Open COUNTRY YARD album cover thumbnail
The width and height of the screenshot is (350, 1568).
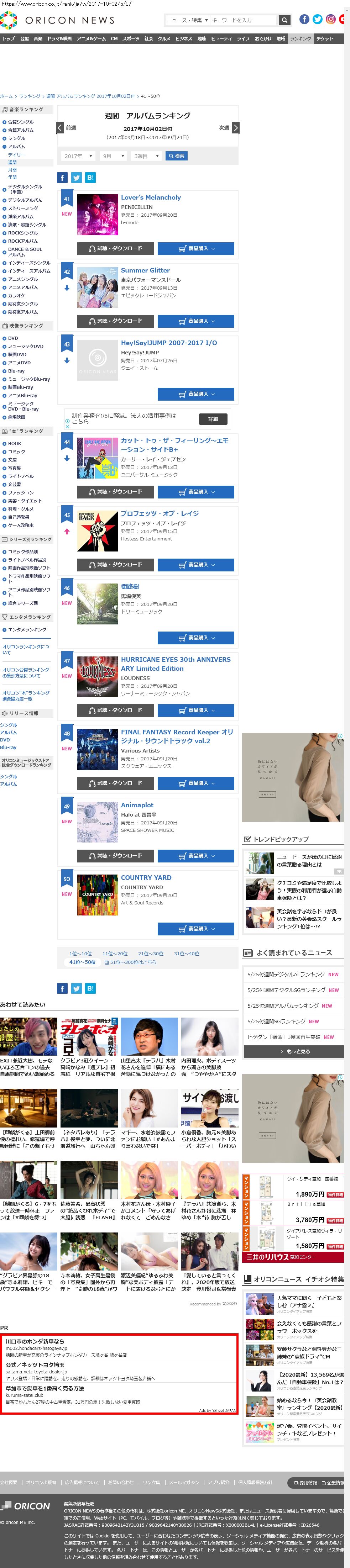(x=98, y=895)
